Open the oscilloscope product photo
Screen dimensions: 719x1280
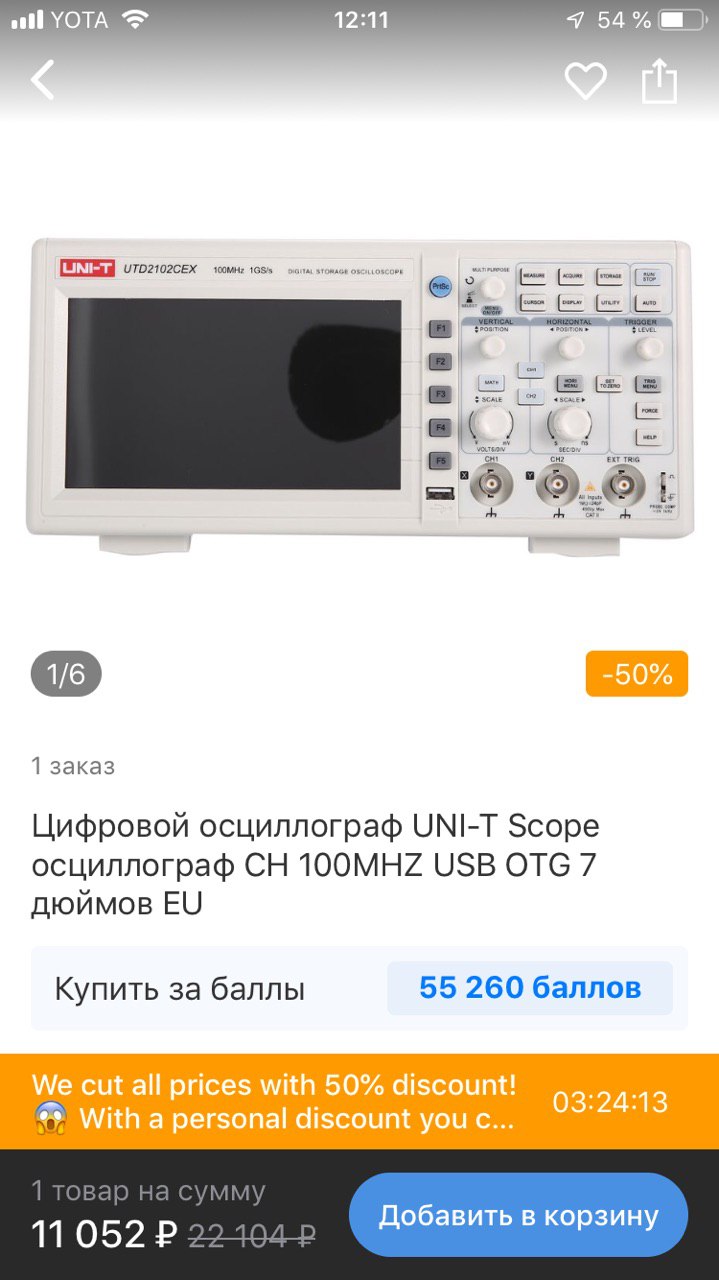click(358, 395)
